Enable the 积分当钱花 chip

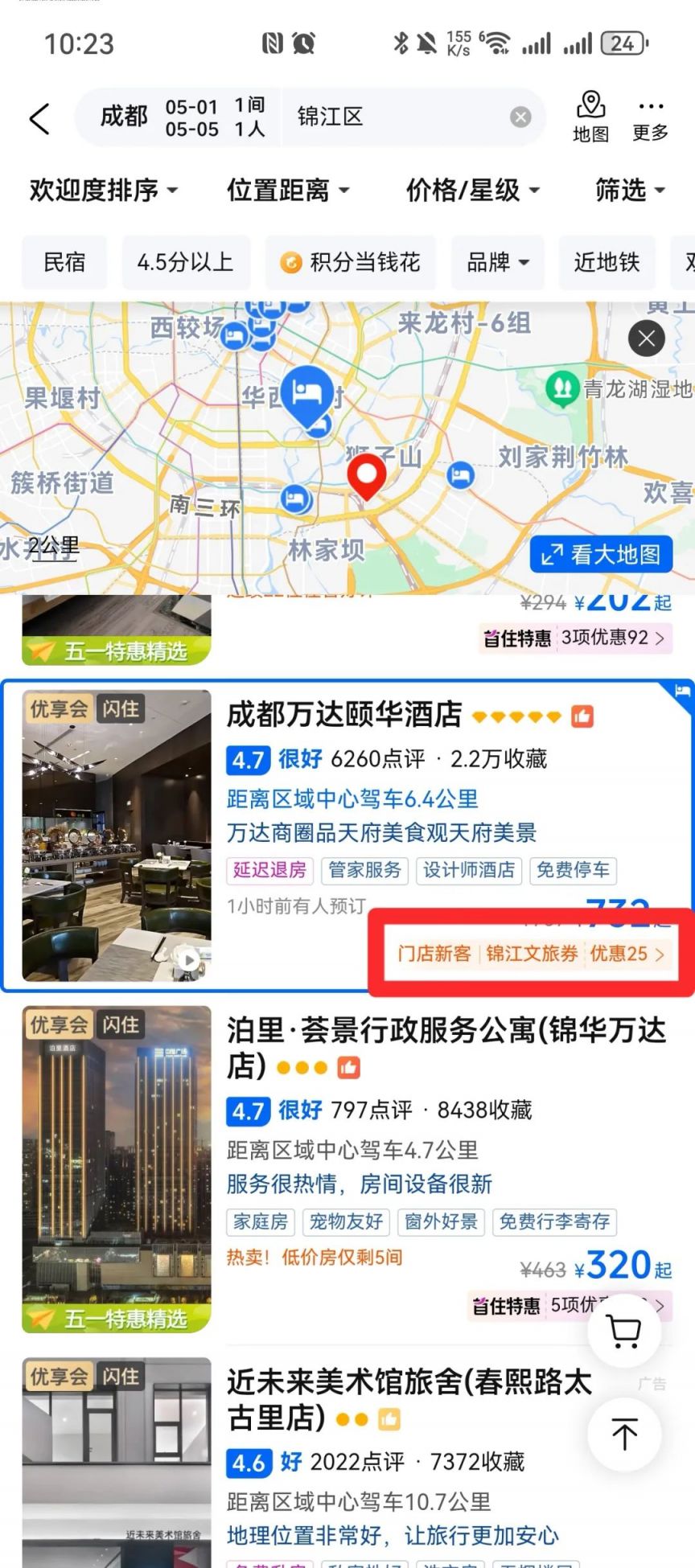351,262
